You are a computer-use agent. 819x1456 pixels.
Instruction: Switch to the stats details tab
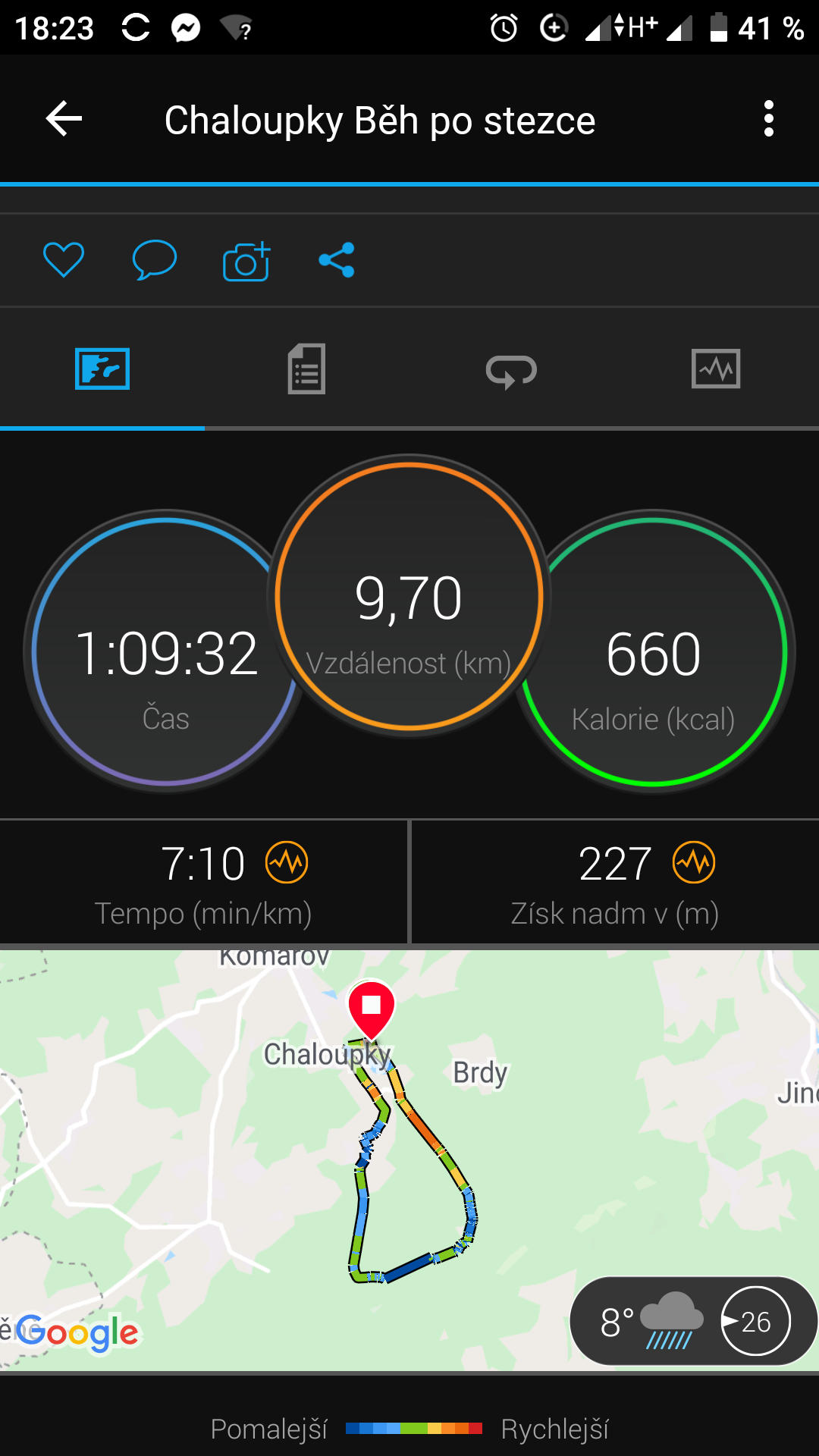pos(306,369)
